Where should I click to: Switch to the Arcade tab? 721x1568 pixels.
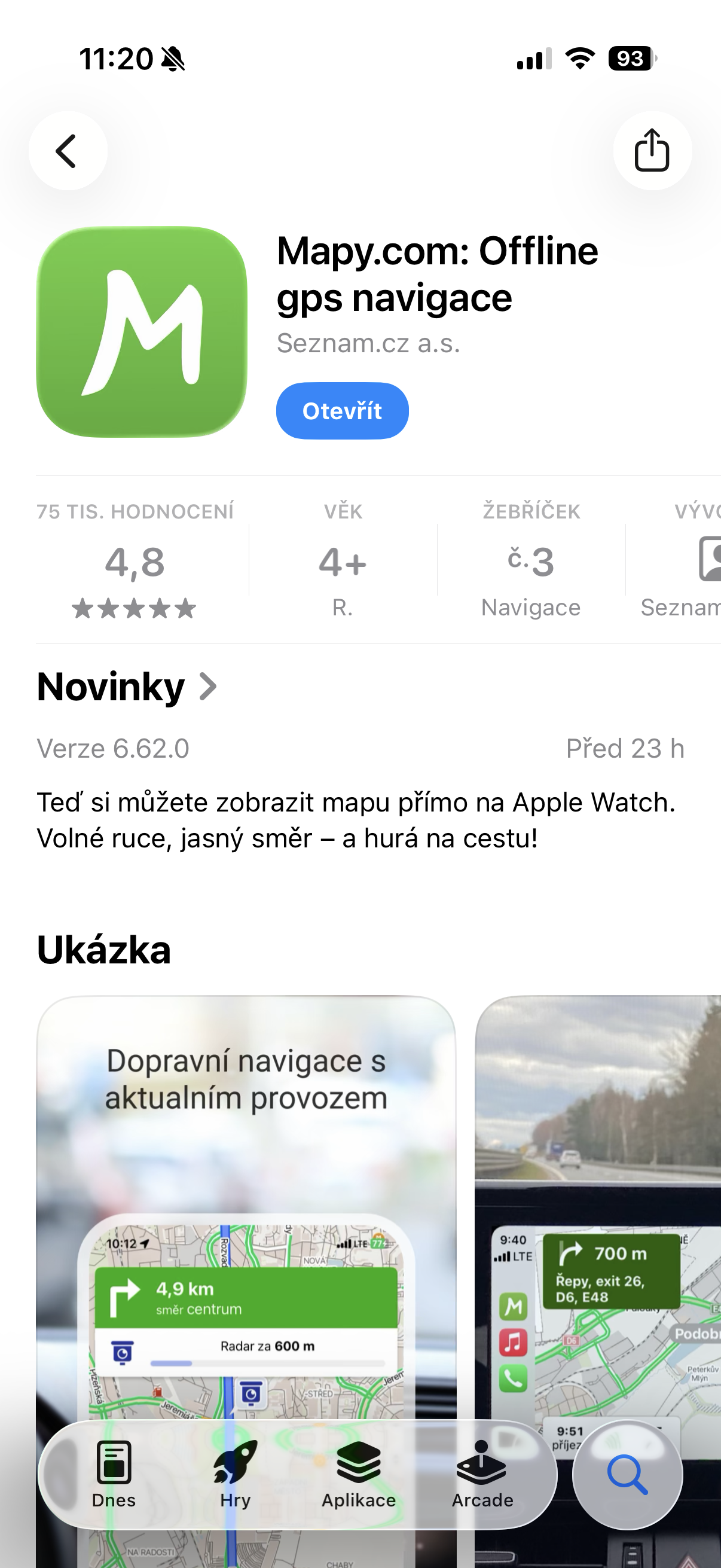482,1473
